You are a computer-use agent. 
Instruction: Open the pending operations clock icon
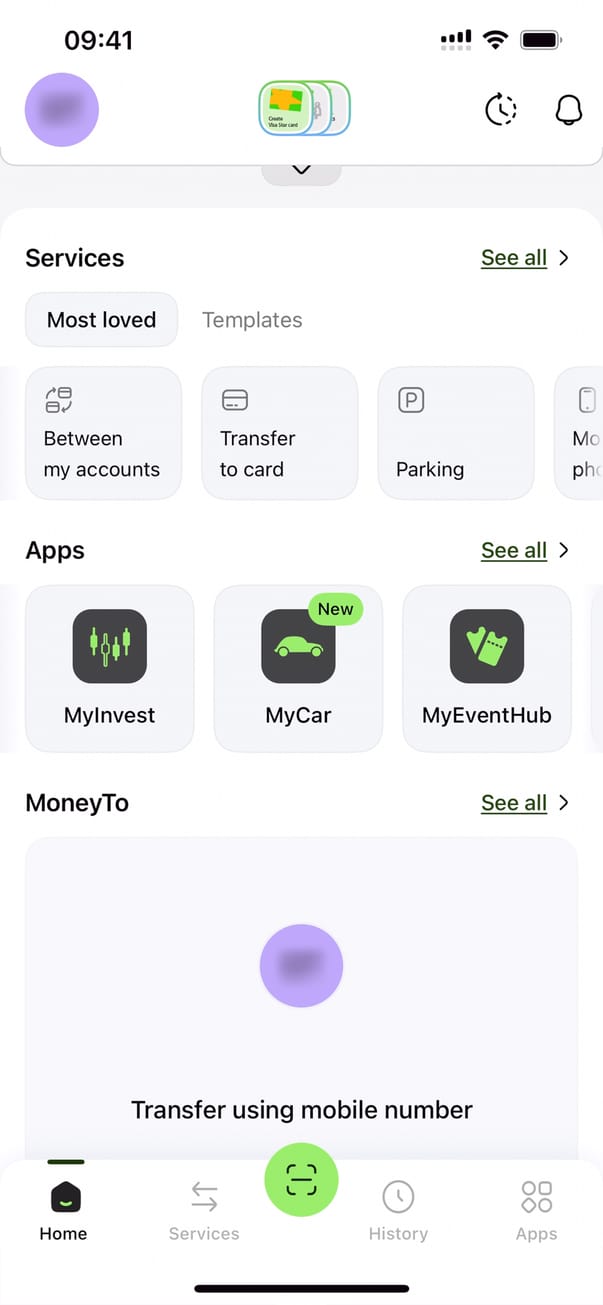tap(501, 110)
